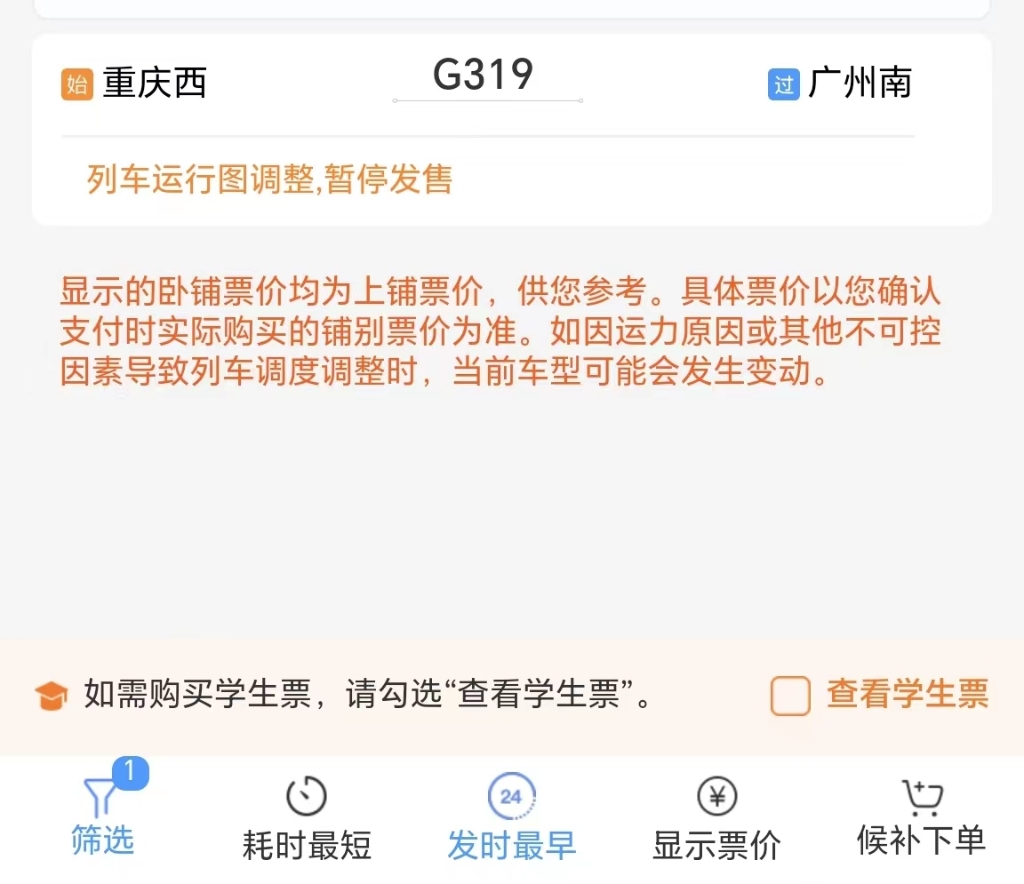This screenshot has height=884, width=1024.
Task: Select 显示票价 to show prices
Action: click(716, 820)
